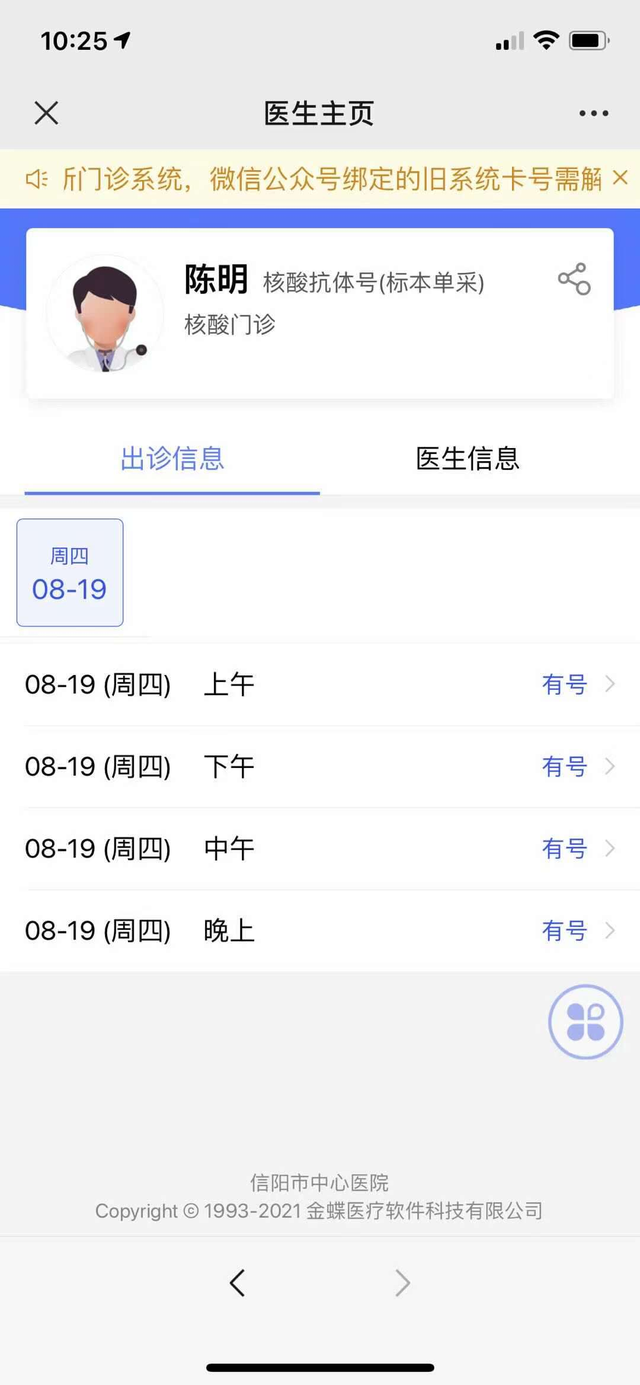The width and height of the screenshot is (640, 1385).
Task: Open the 08-19 下午 appointment slot
Action: click(x=320, y=767)
